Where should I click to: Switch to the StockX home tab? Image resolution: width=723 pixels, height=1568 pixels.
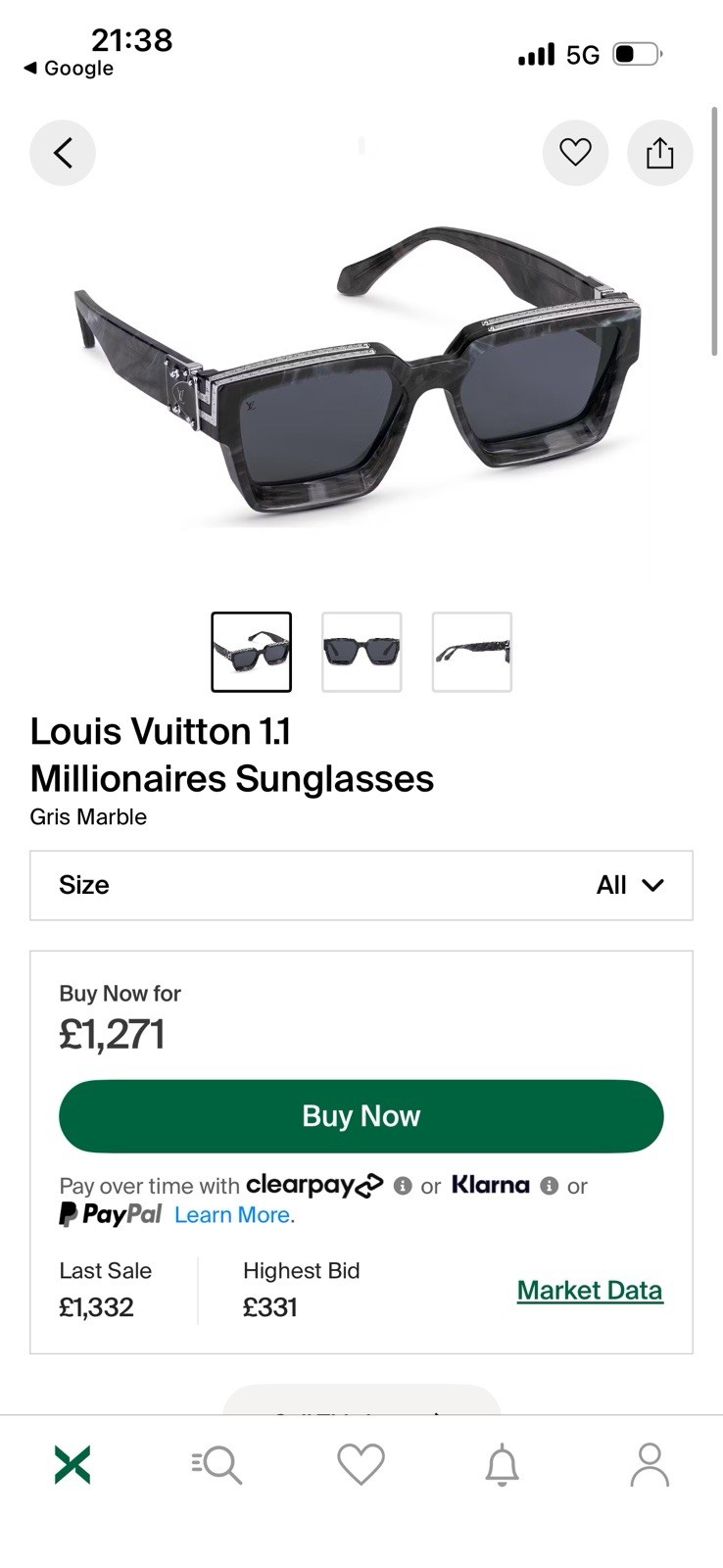[x=72, y=1465]
